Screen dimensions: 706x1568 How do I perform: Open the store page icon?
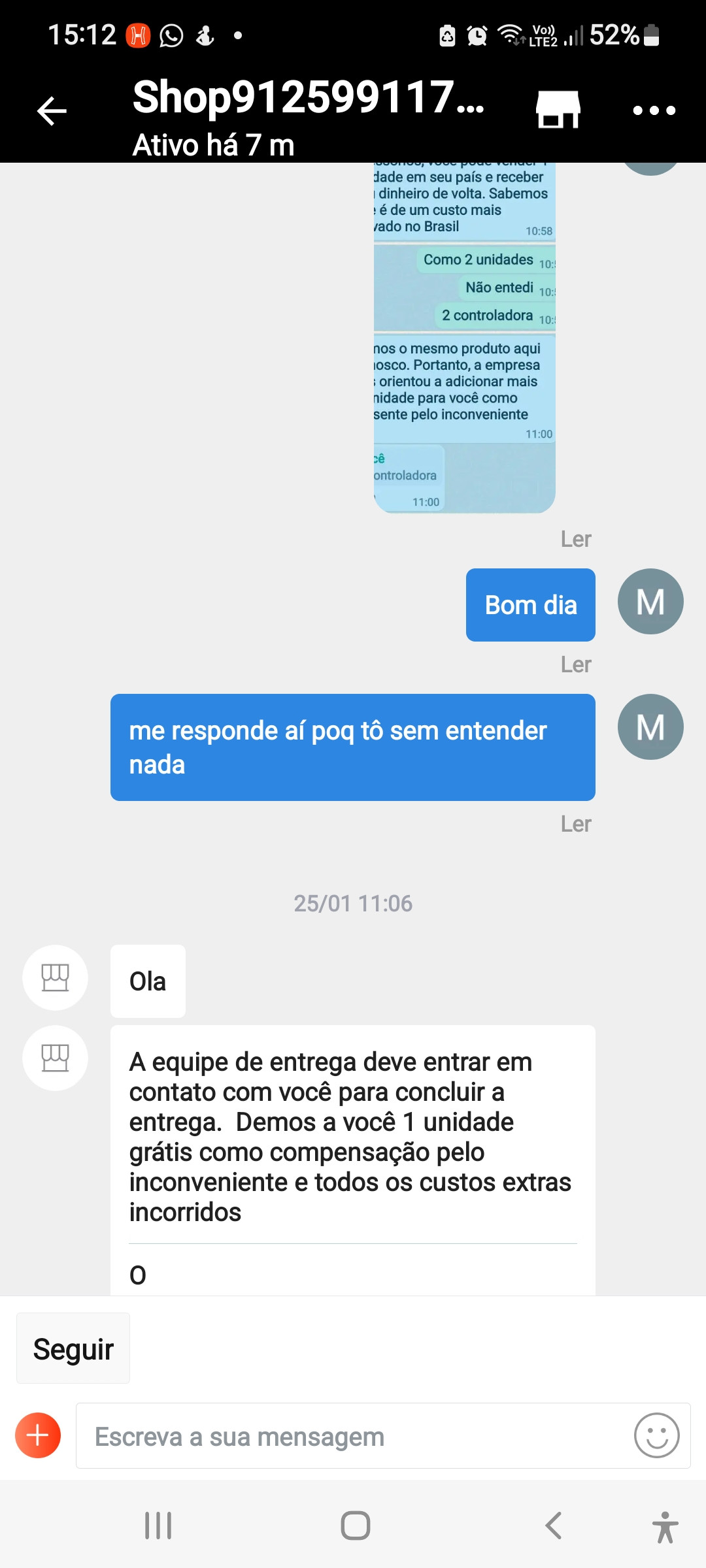[x=558, y=109]
